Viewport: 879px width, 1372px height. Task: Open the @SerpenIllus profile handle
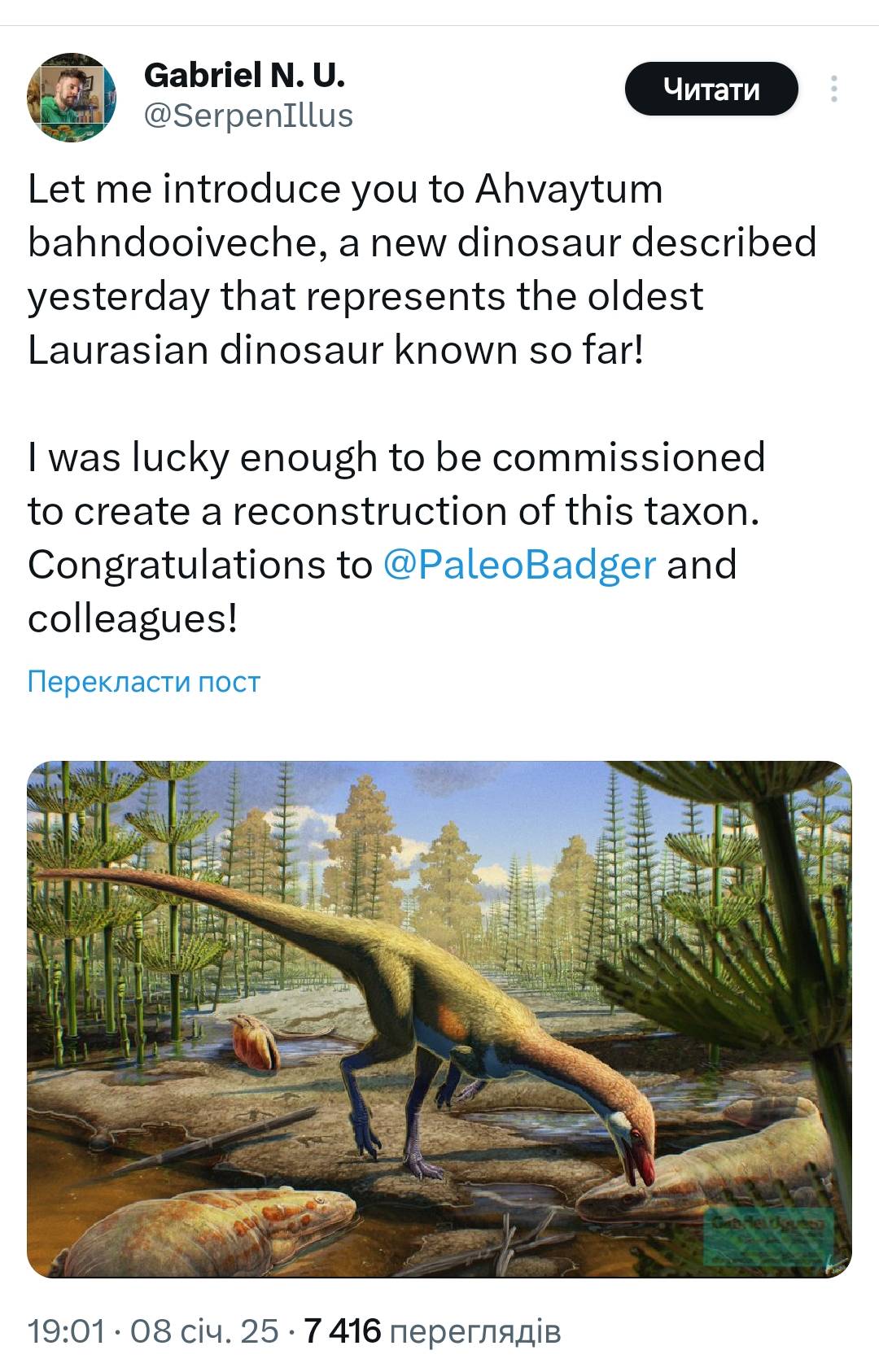tap(248, 116)
